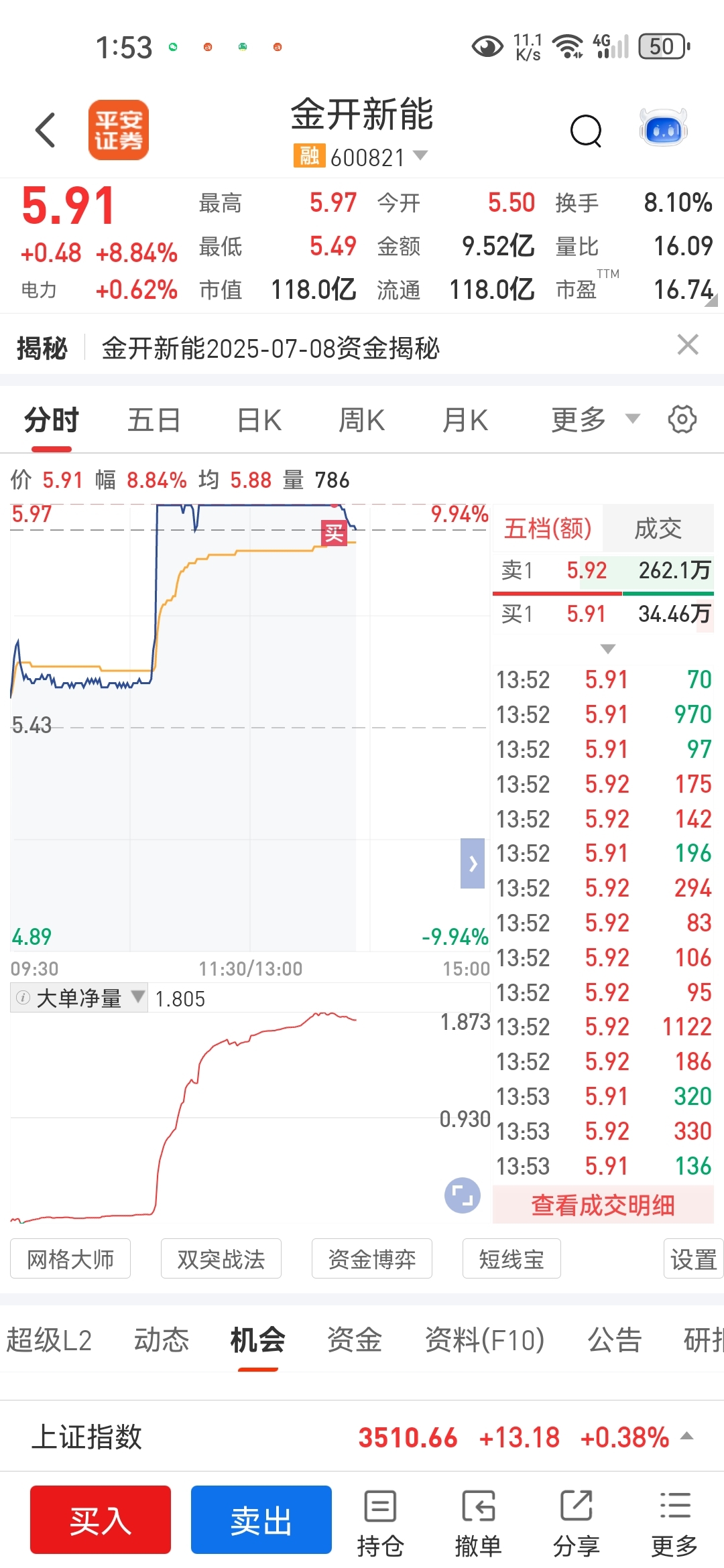Expand the fullscreen chart icon
Viewport: 724px width, 1568px height.
(x=463, y=1195)
